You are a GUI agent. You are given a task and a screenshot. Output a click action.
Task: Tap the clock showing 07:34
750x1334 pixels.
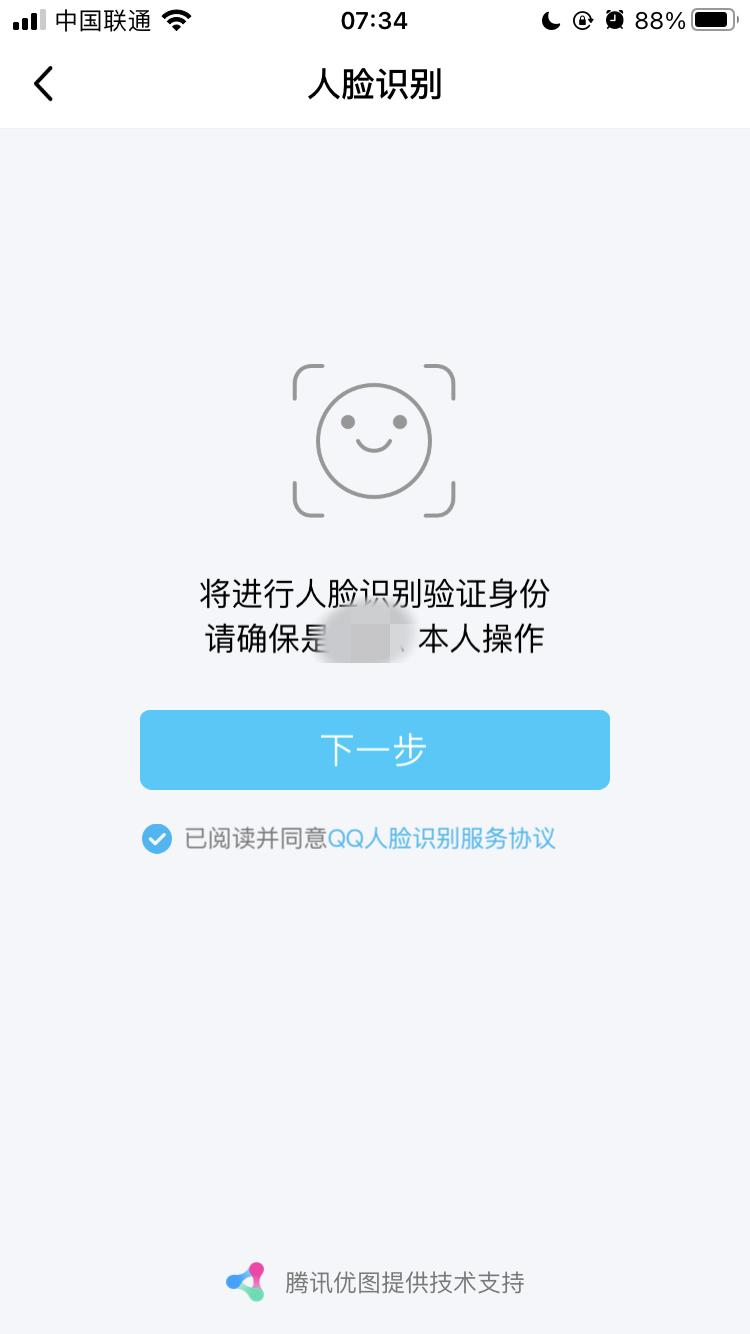375,20
